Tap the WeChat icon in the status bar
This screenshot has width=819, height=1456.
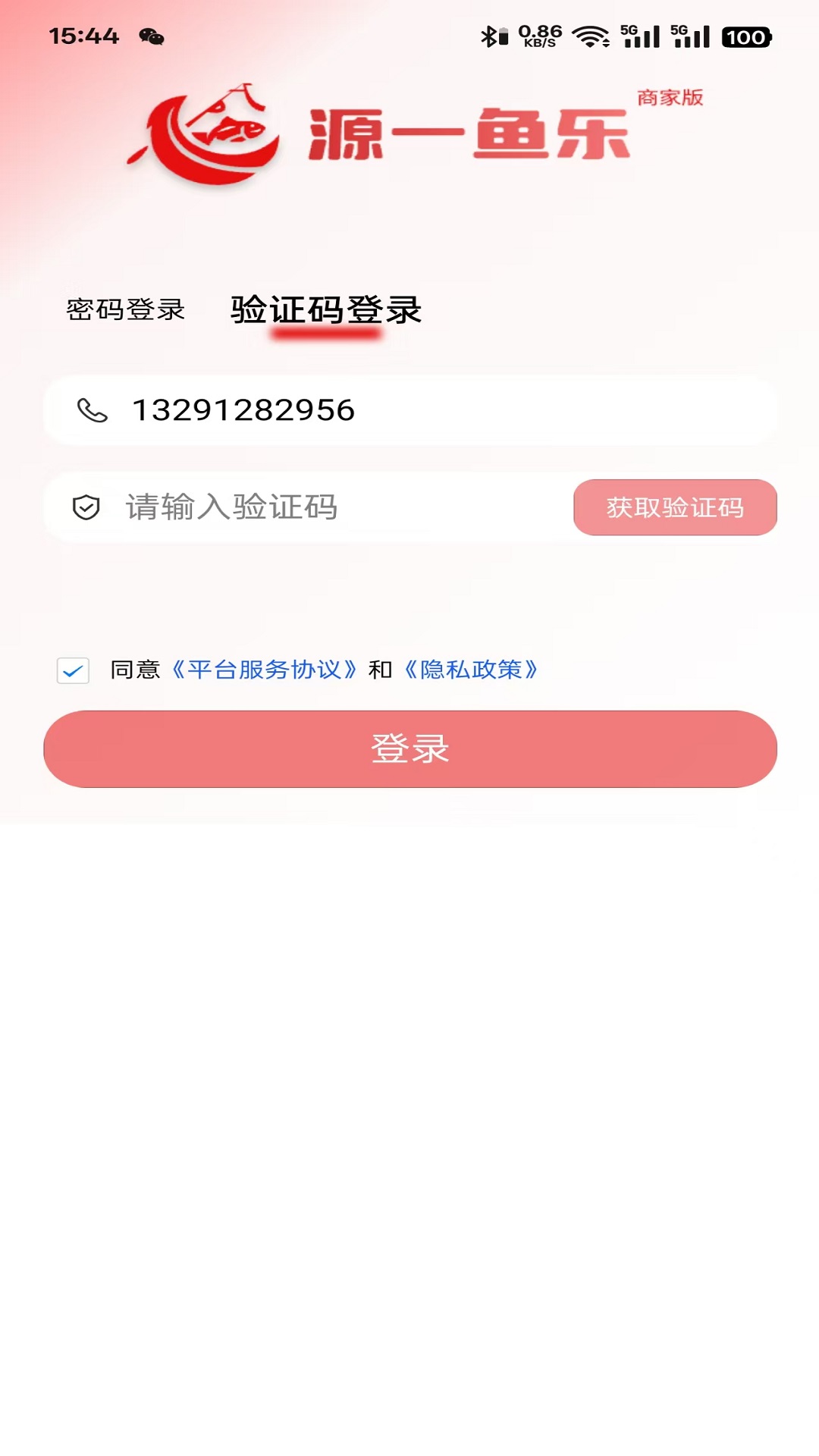[152, 35]
